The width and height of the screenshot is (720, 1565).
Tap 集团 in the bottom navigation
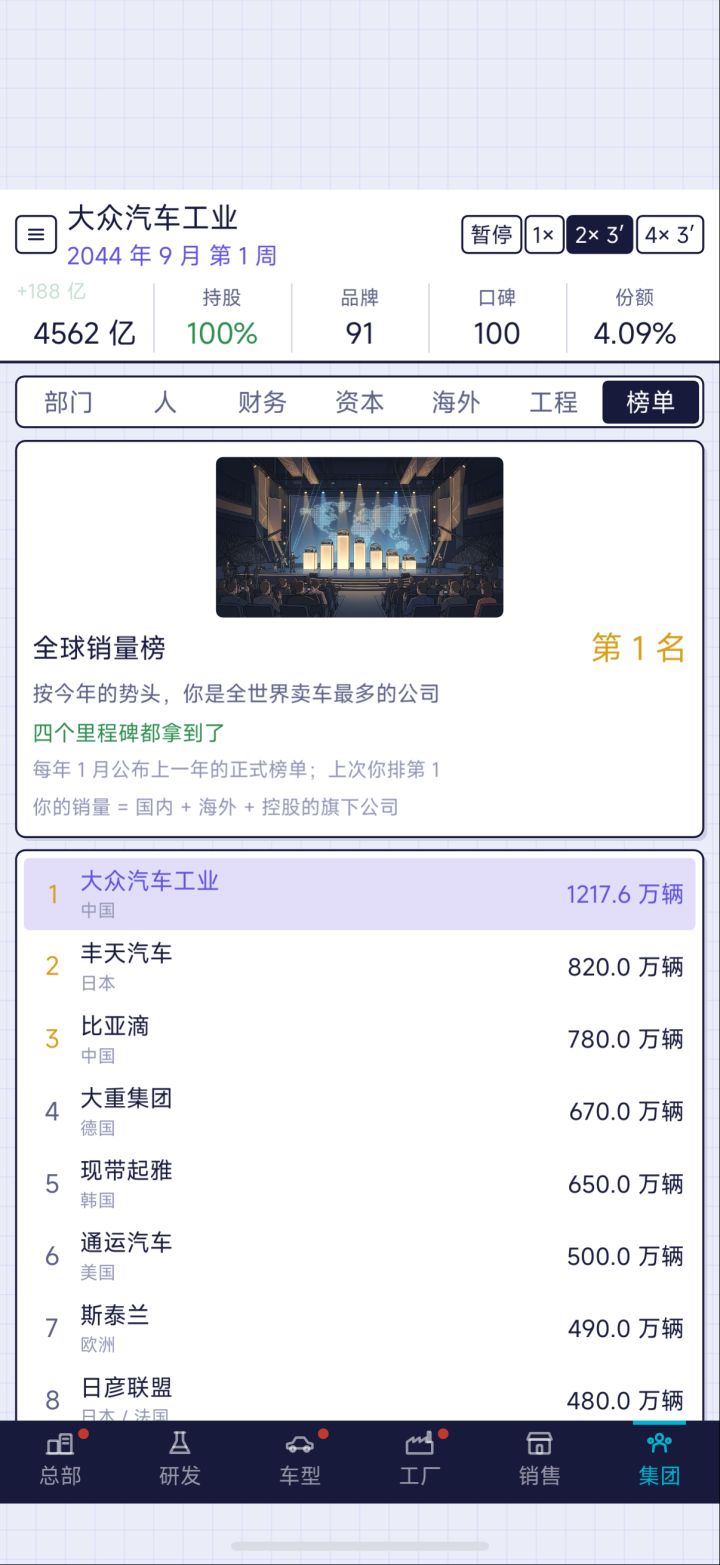click(x=660, y=1460)
